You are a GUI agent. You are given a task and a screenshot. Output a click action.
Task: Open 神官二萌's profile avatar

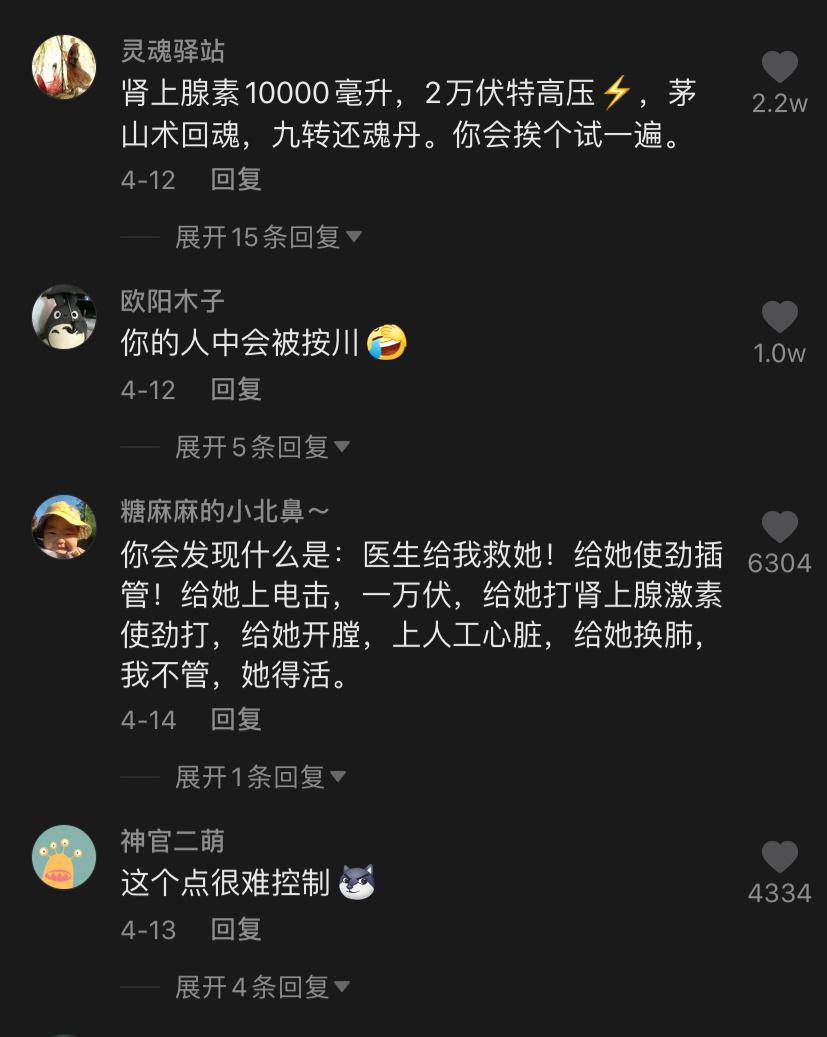pyautogui.click(x=64, y=857)
